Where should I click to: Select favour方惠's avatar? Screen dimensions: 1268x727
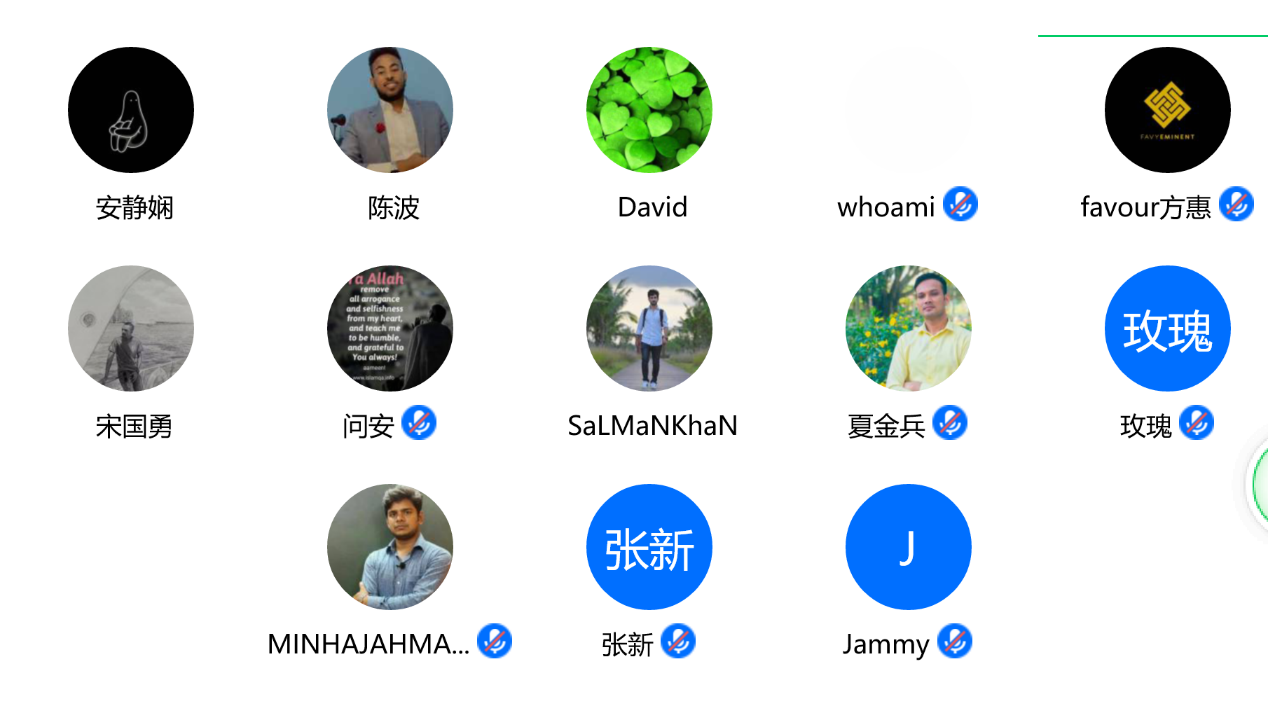point(1168,110)
